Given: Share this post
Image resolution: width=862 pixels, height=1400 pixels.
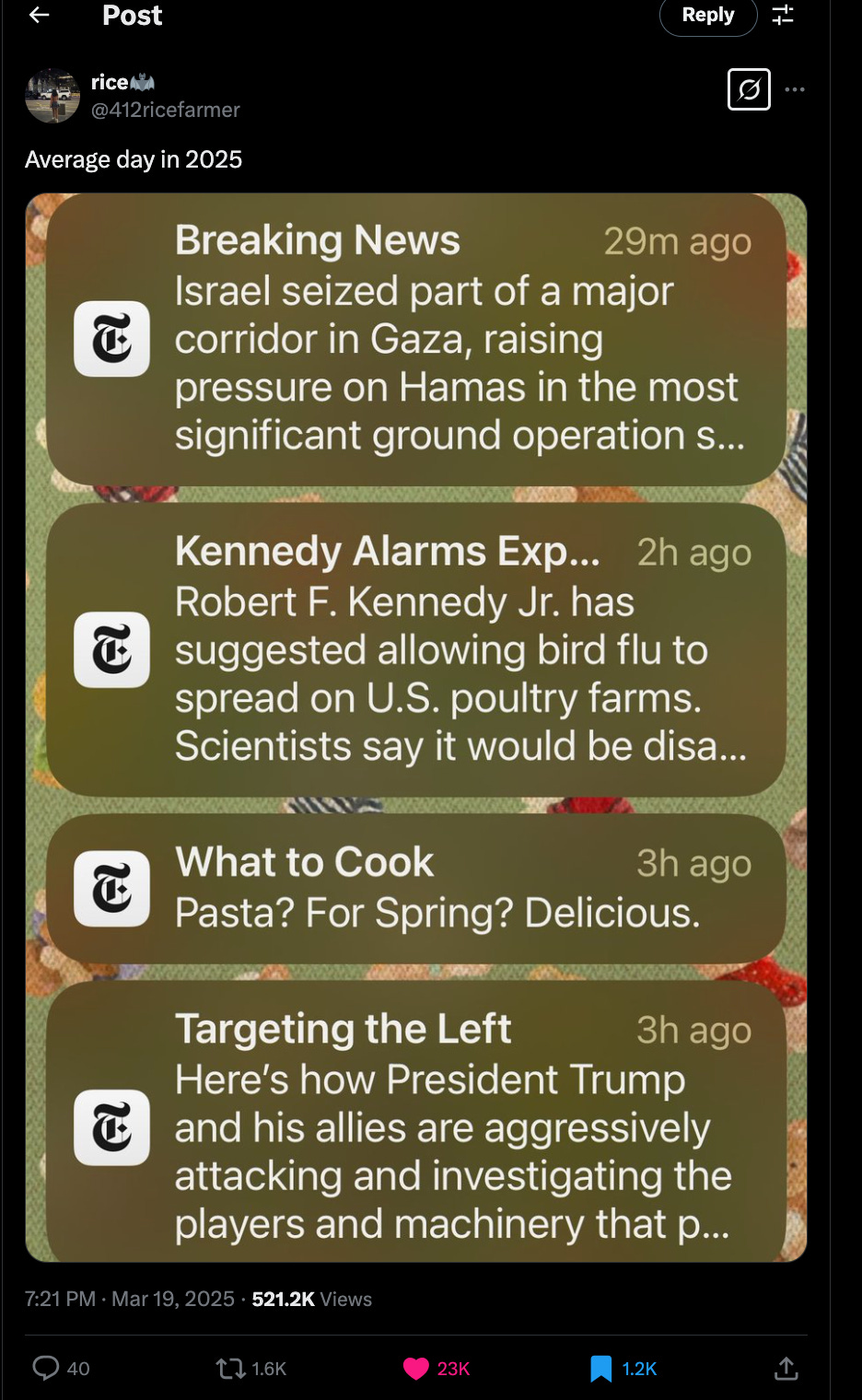Looking at the screenshot, I should (x=786, y=1369).
